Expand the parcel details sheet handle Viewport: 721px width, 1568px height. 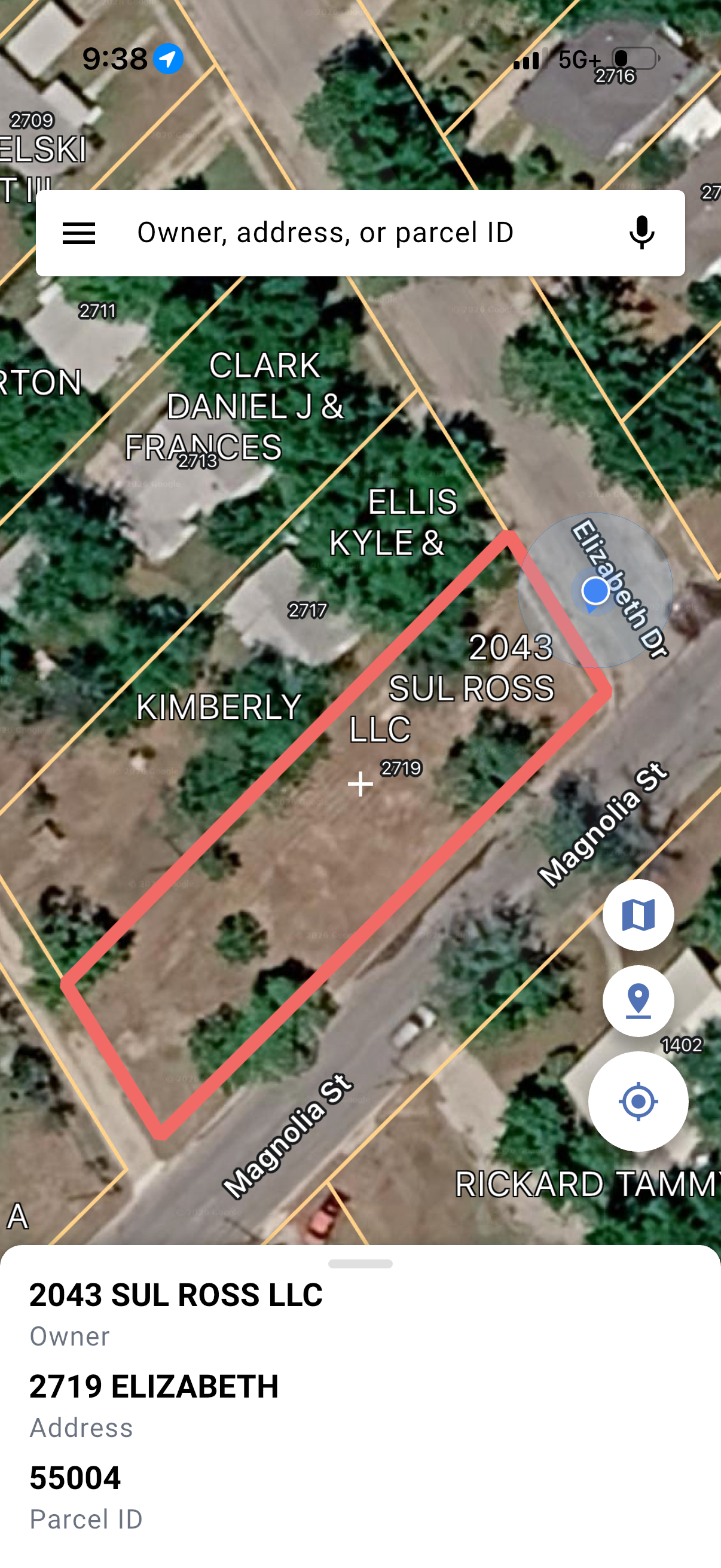pyautogui.click(x=360, y=1264)
